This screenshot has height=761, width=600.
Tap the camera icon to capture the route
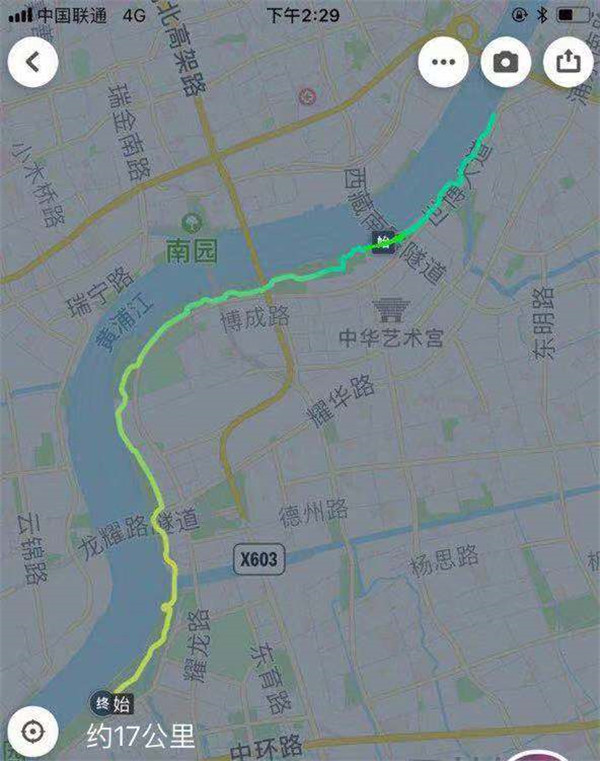click(x=506, y=62)
